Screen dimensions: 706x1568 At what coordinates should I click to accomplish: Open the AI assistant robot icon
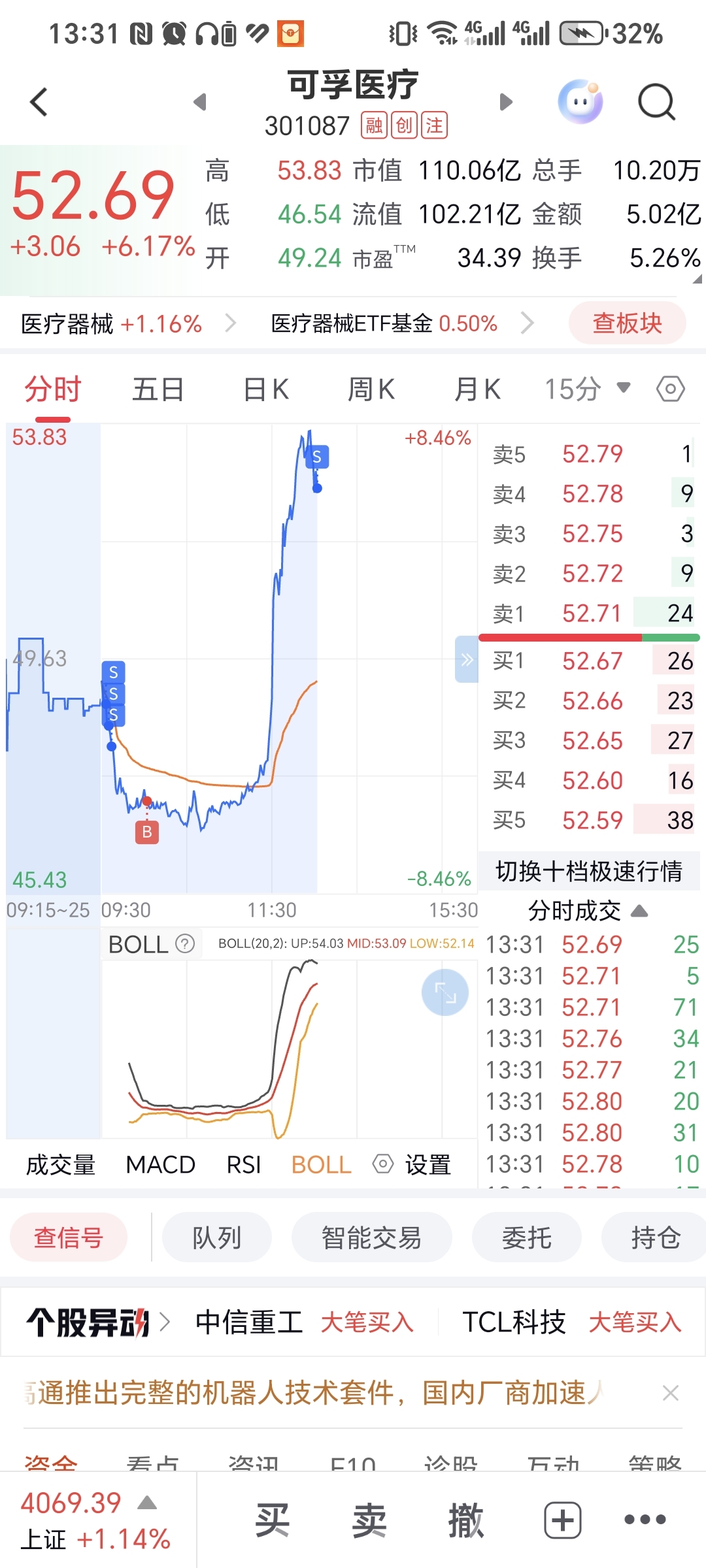[580, 101]
